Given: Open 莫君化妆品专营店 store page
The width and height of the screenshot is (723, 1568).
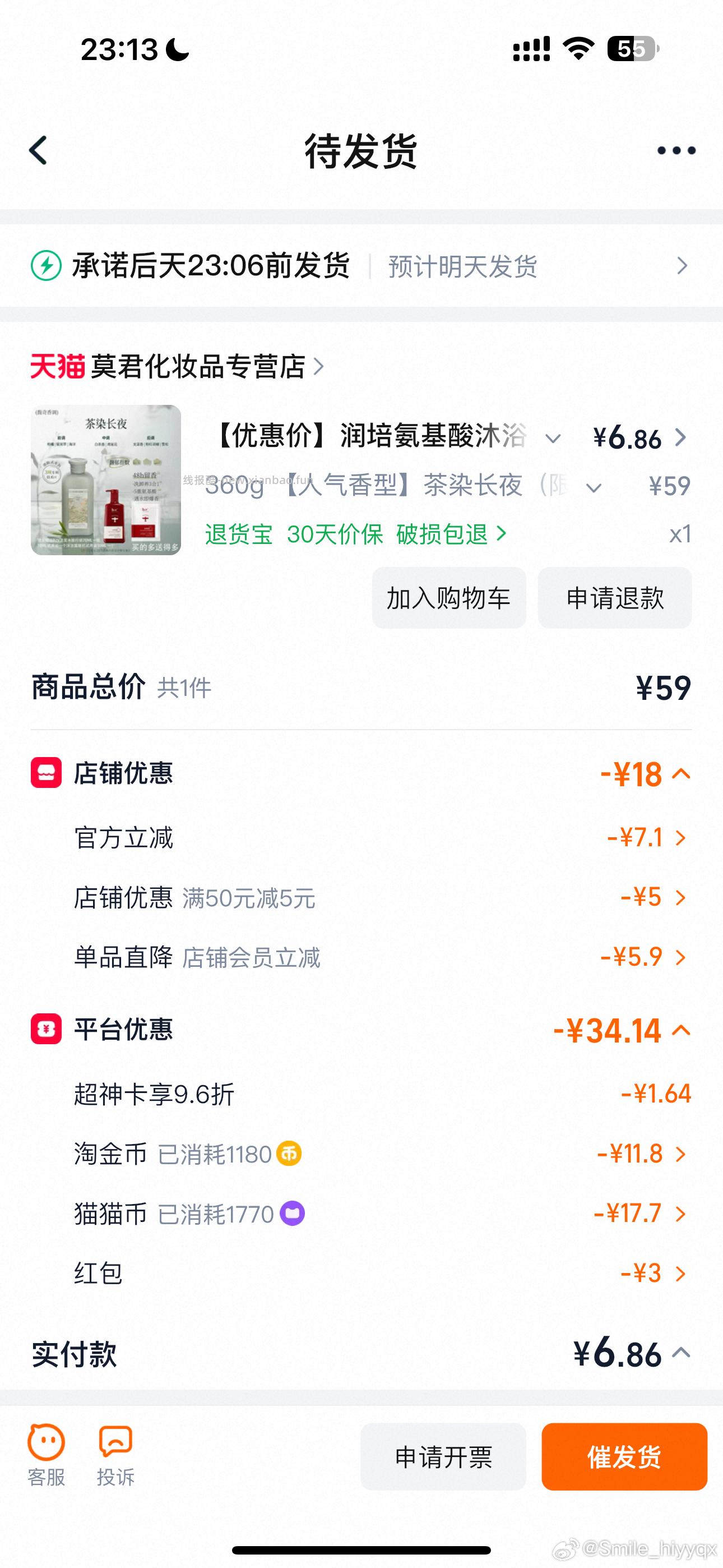Looking at the screenshot, I should tap(200, 367).
